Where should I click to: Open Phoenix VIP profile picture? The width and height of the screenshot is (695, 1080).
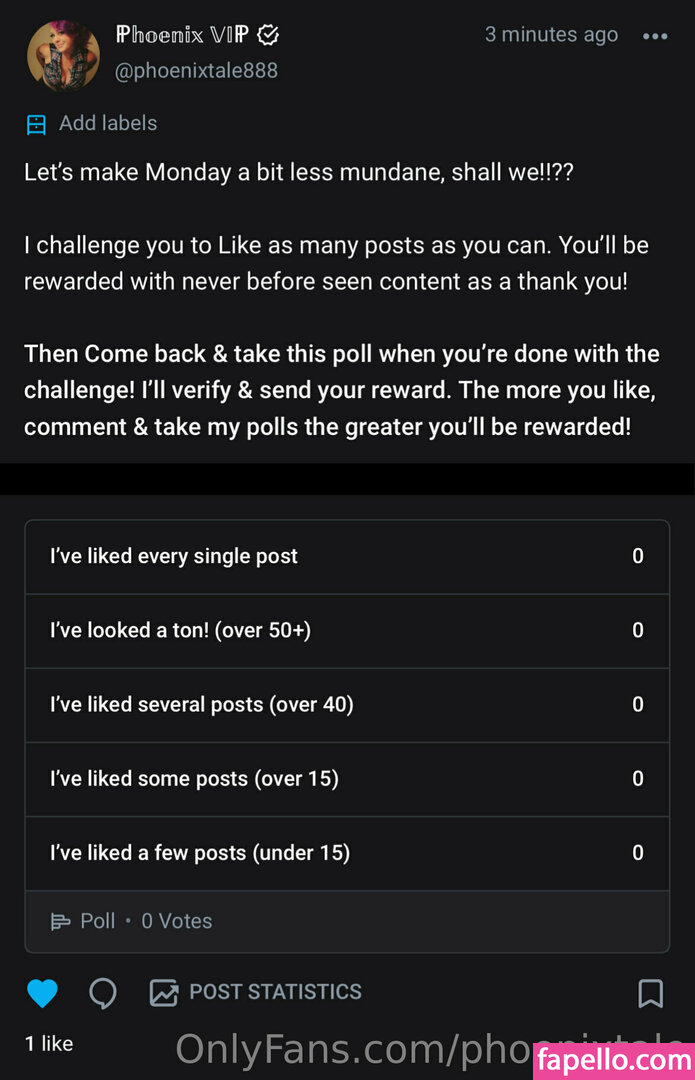click(x=63, y=55)
